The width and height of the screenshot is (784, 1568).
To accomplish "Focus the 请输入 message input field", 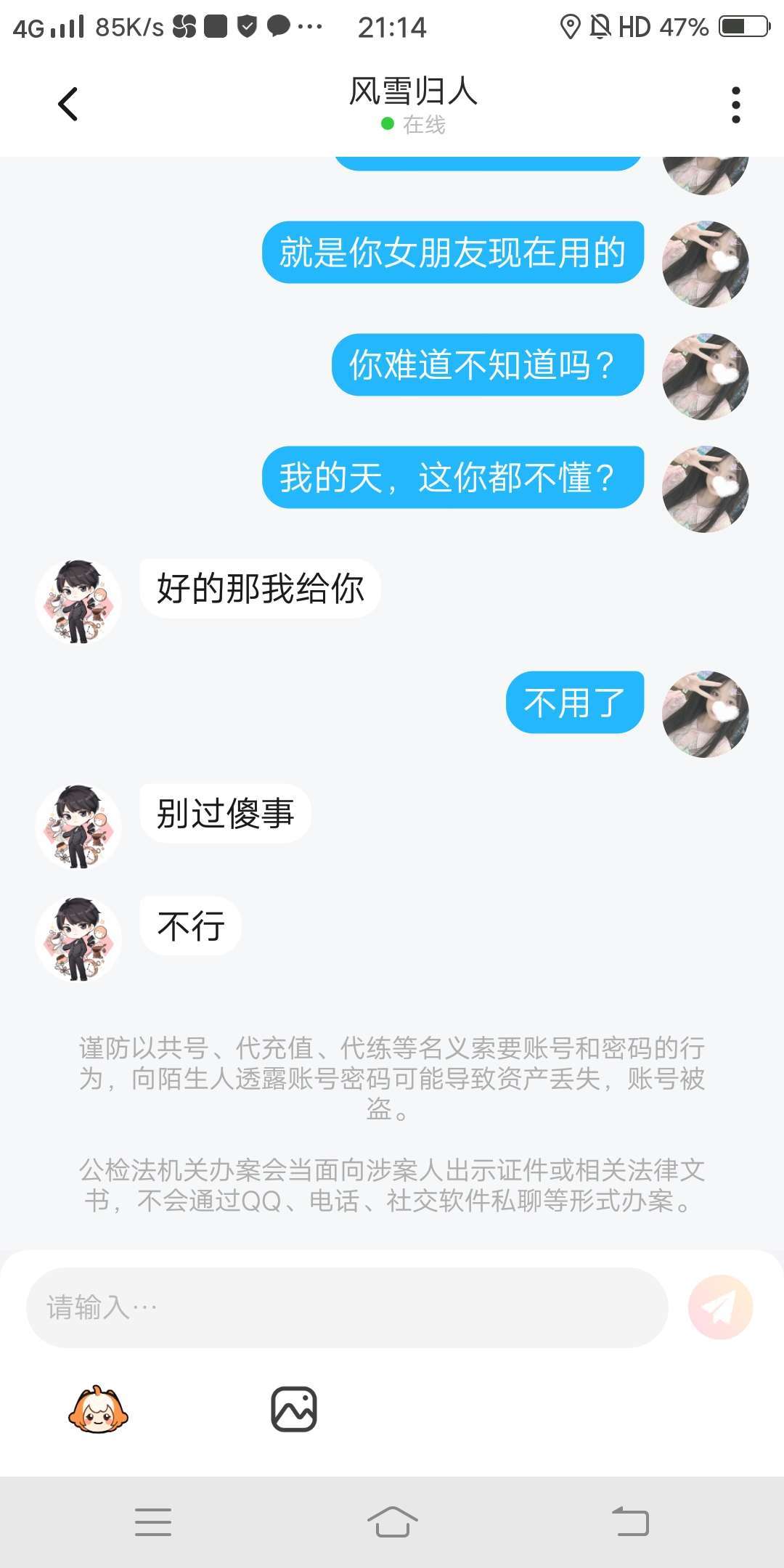I will coord(347,1307).
